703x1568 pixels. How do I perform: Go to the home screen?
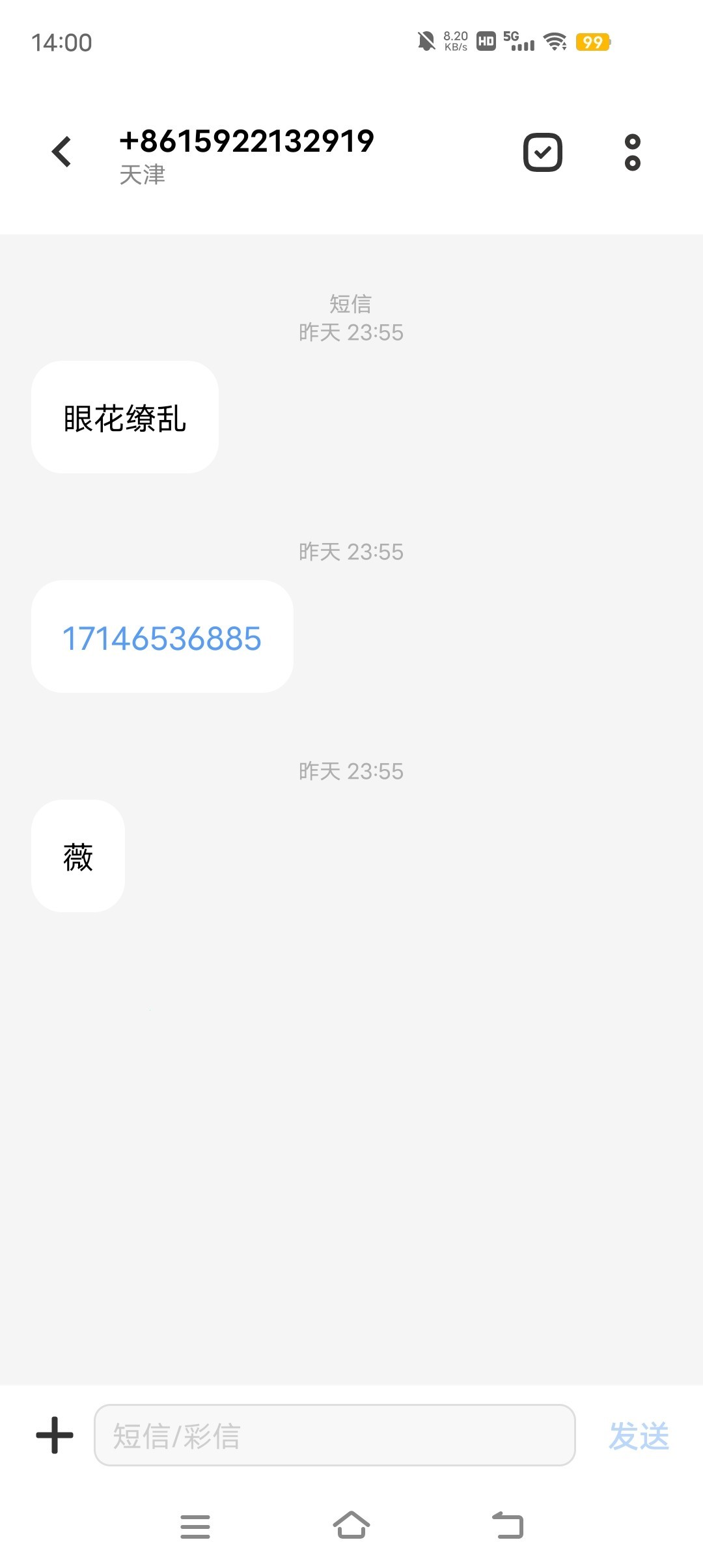coord(351,1525)
